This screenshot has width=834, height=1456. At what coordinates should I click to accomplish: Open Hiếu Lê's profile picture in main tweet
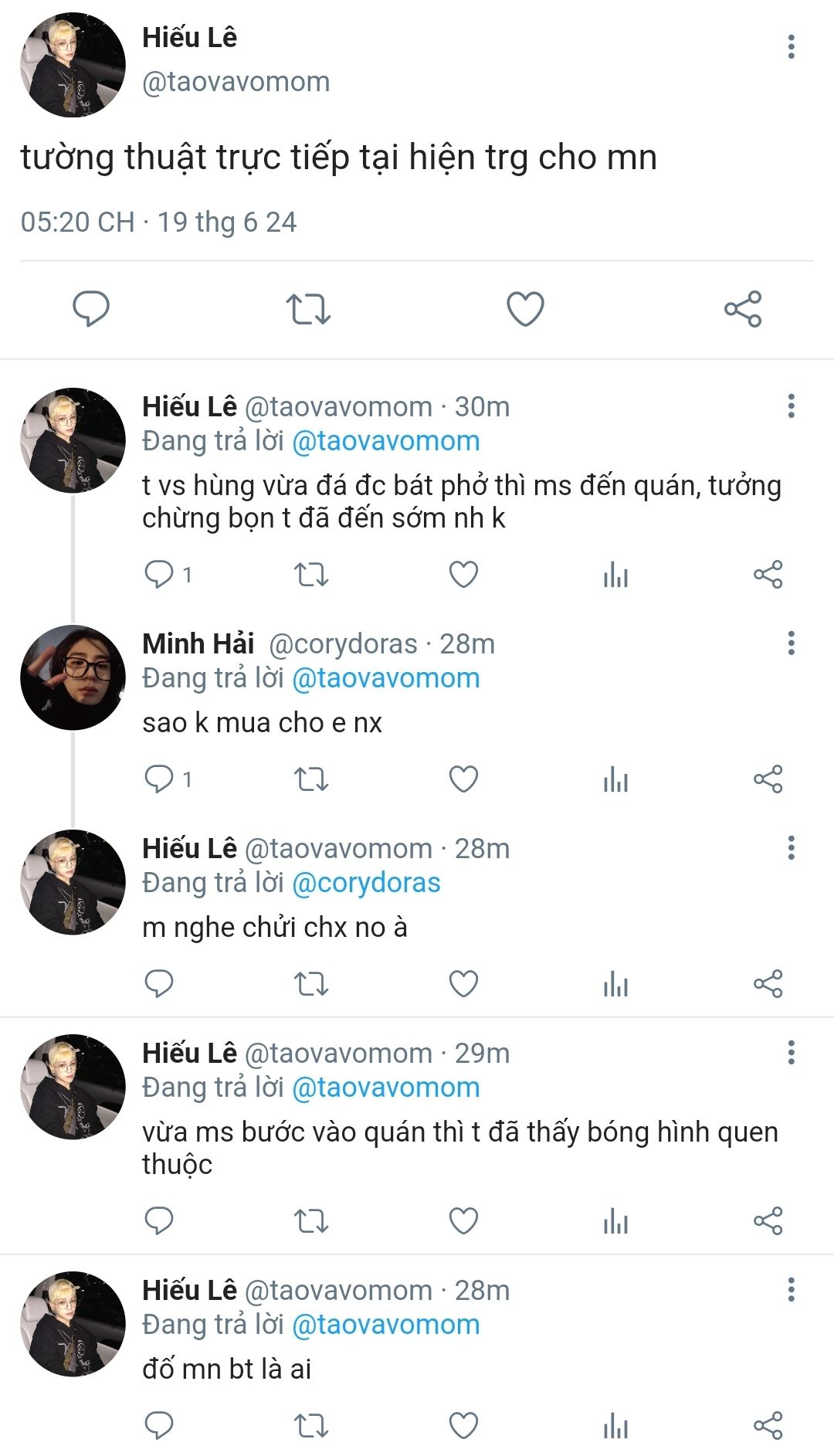pos(73,65)
